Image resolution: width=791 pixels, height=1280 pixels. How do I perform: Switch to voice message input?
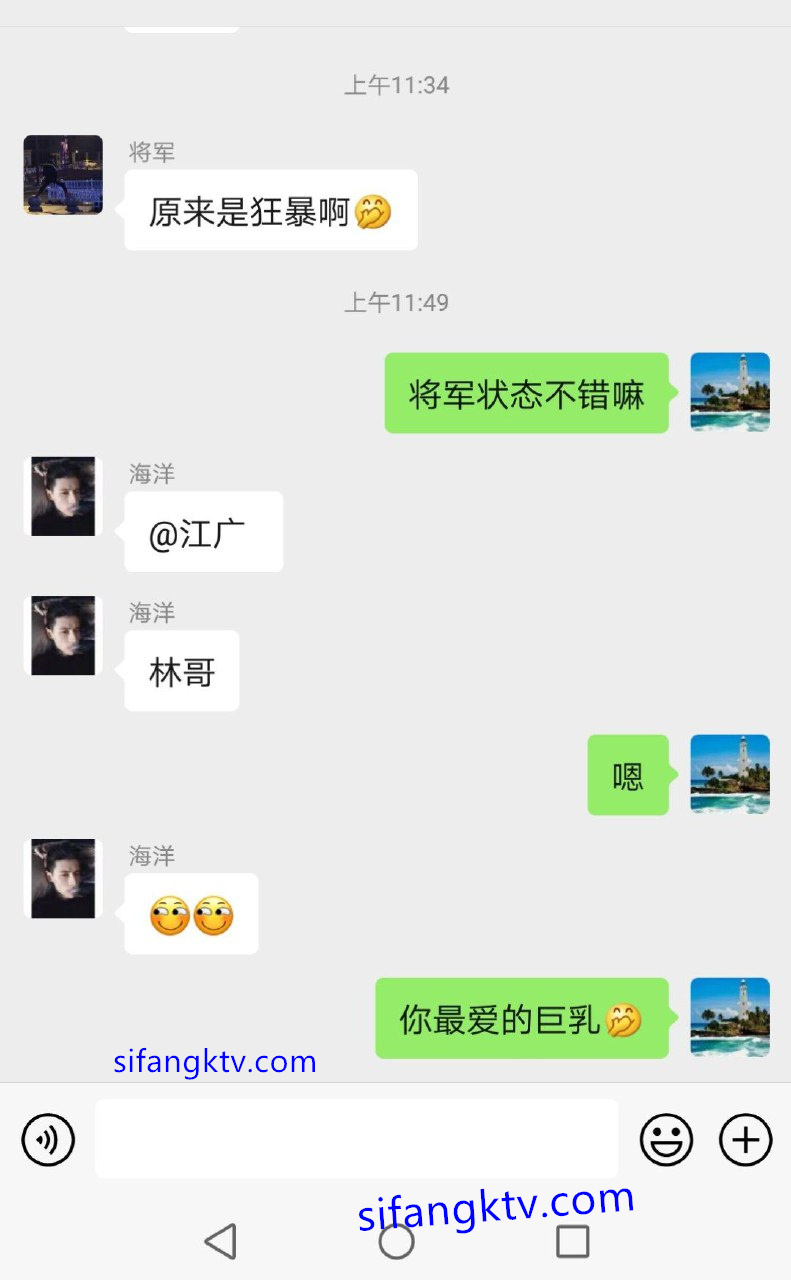pyautogui.click(x=48, y=1139)
